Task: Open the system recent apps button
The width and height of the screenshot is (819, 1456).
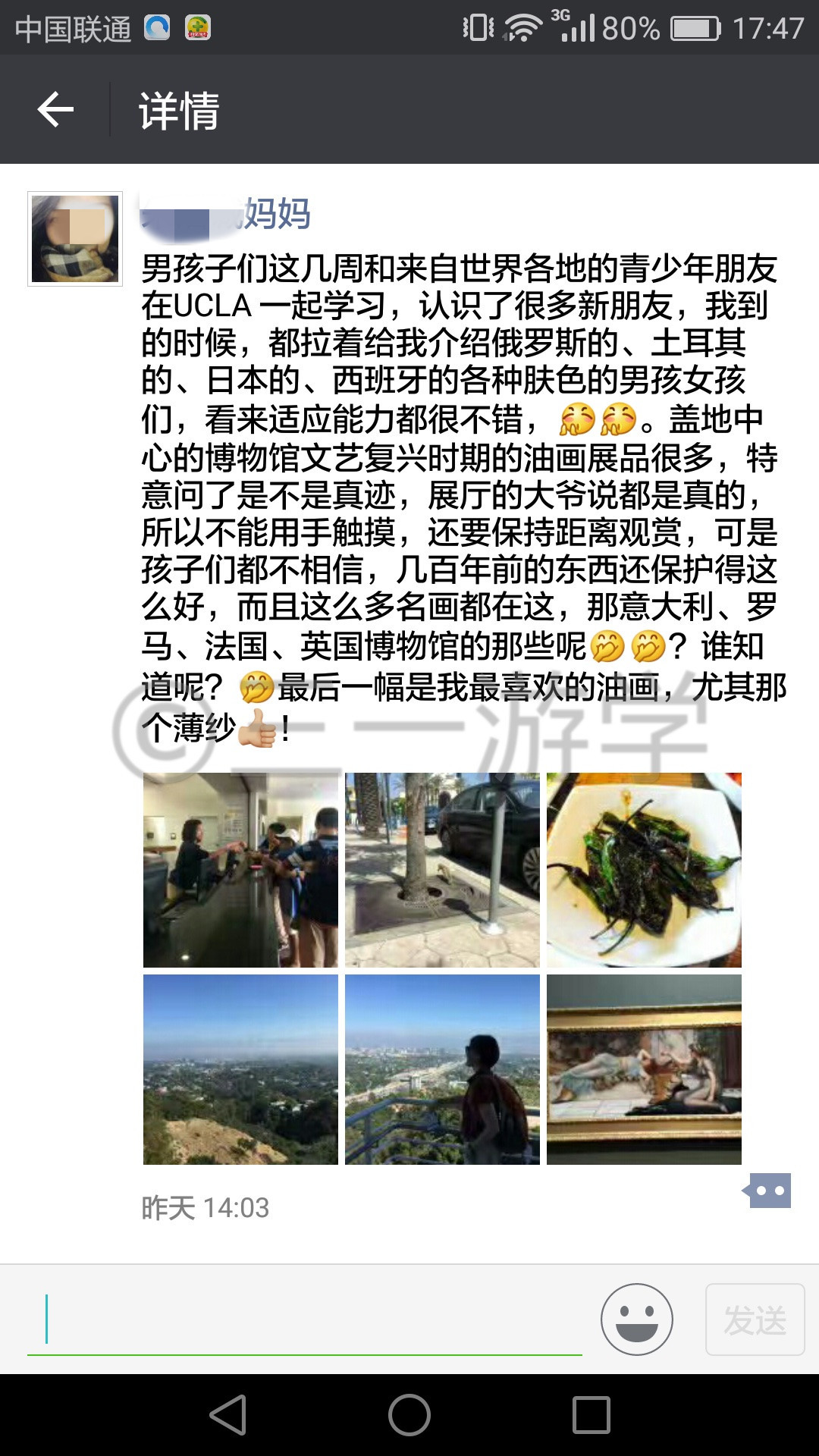Action: [x=591, y=1415]
